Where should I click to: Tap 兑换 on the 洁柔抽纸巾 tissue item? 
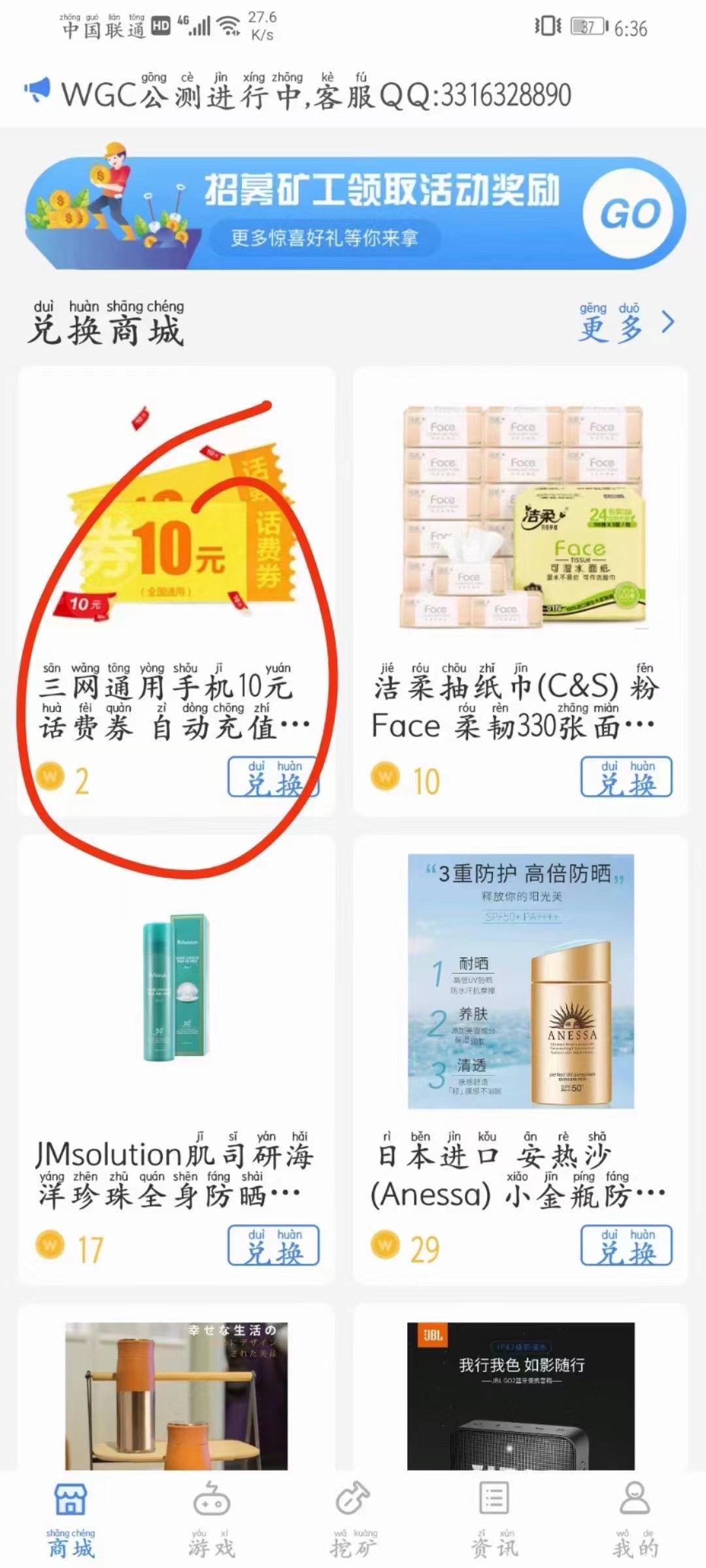pyautogui.click(x=626, y=777)
